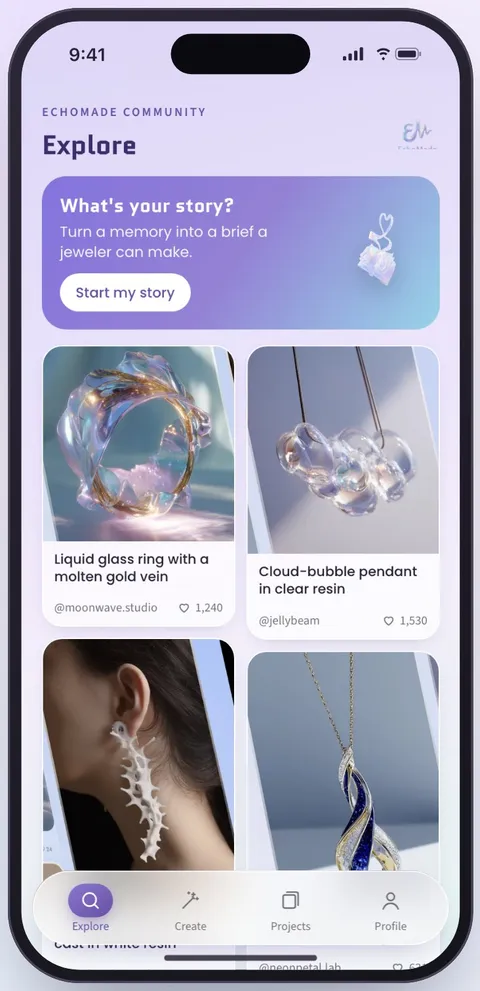Open the Liquid glass ring card

tap(138, 486)
